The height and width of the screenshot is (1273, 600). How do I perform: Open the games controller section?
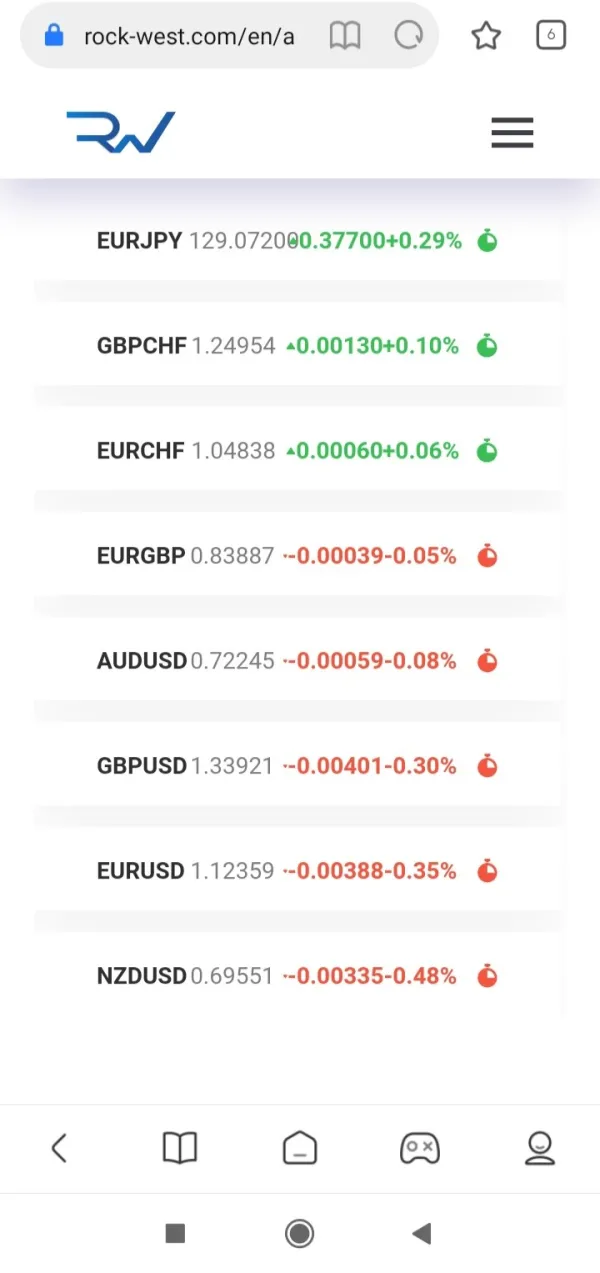pos(420,1148)
